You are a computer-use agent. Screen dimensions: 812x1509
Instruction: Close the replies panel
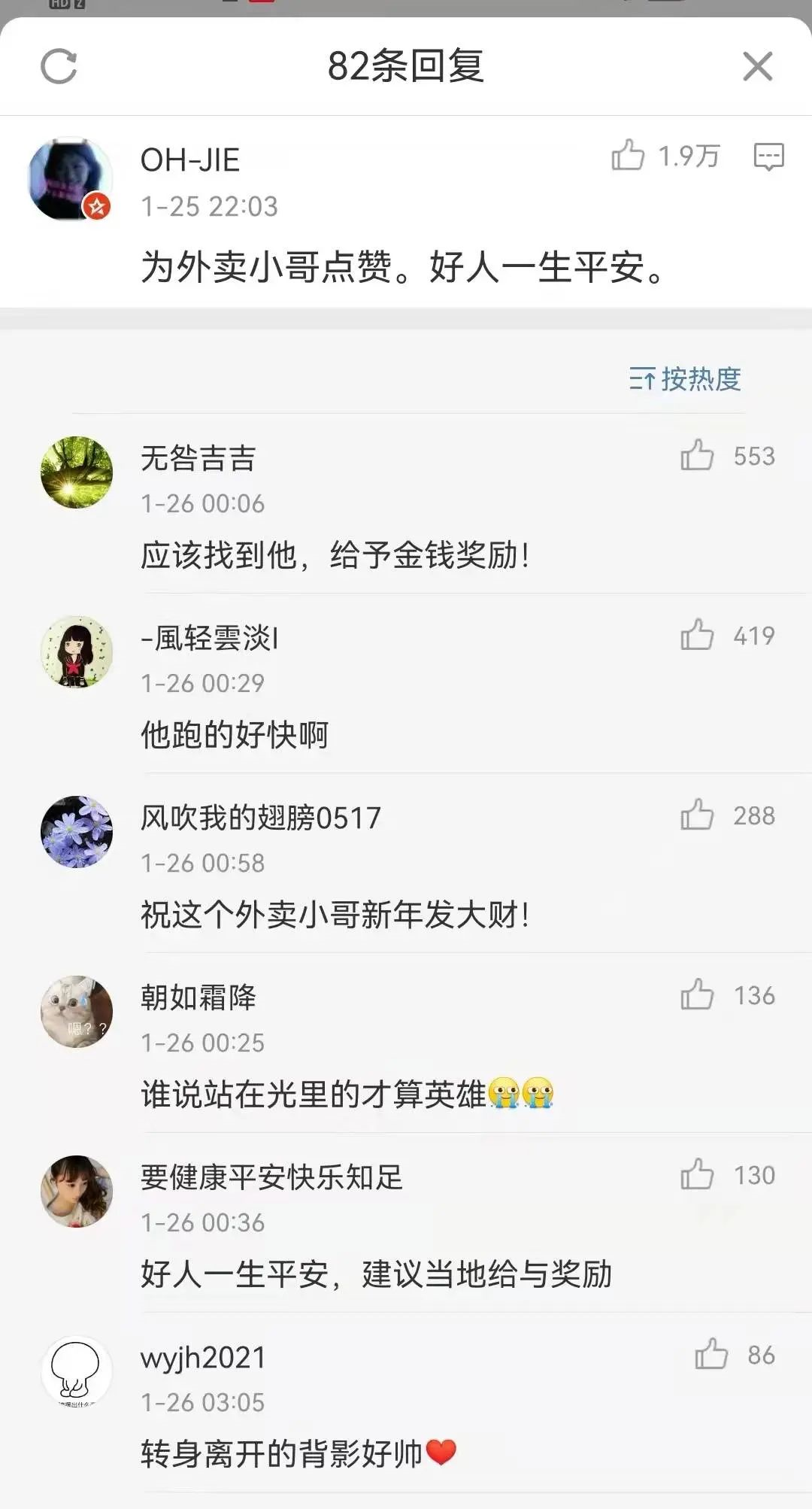point(757,66)
